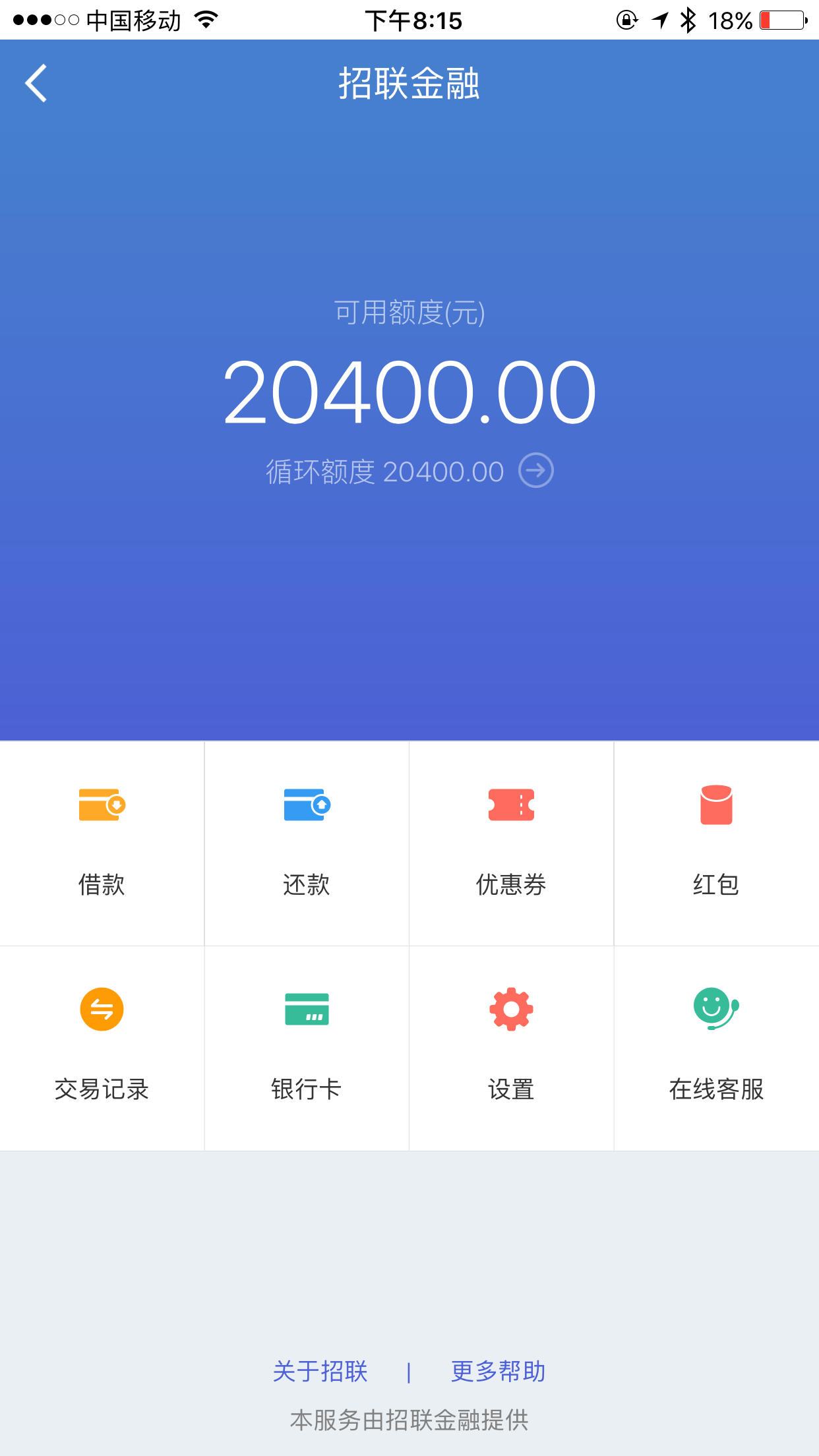Image resolution: width=819 pixels, height=1456 pixels.
Task: Open the bottom 关于招联 link
Action: 322,1372
